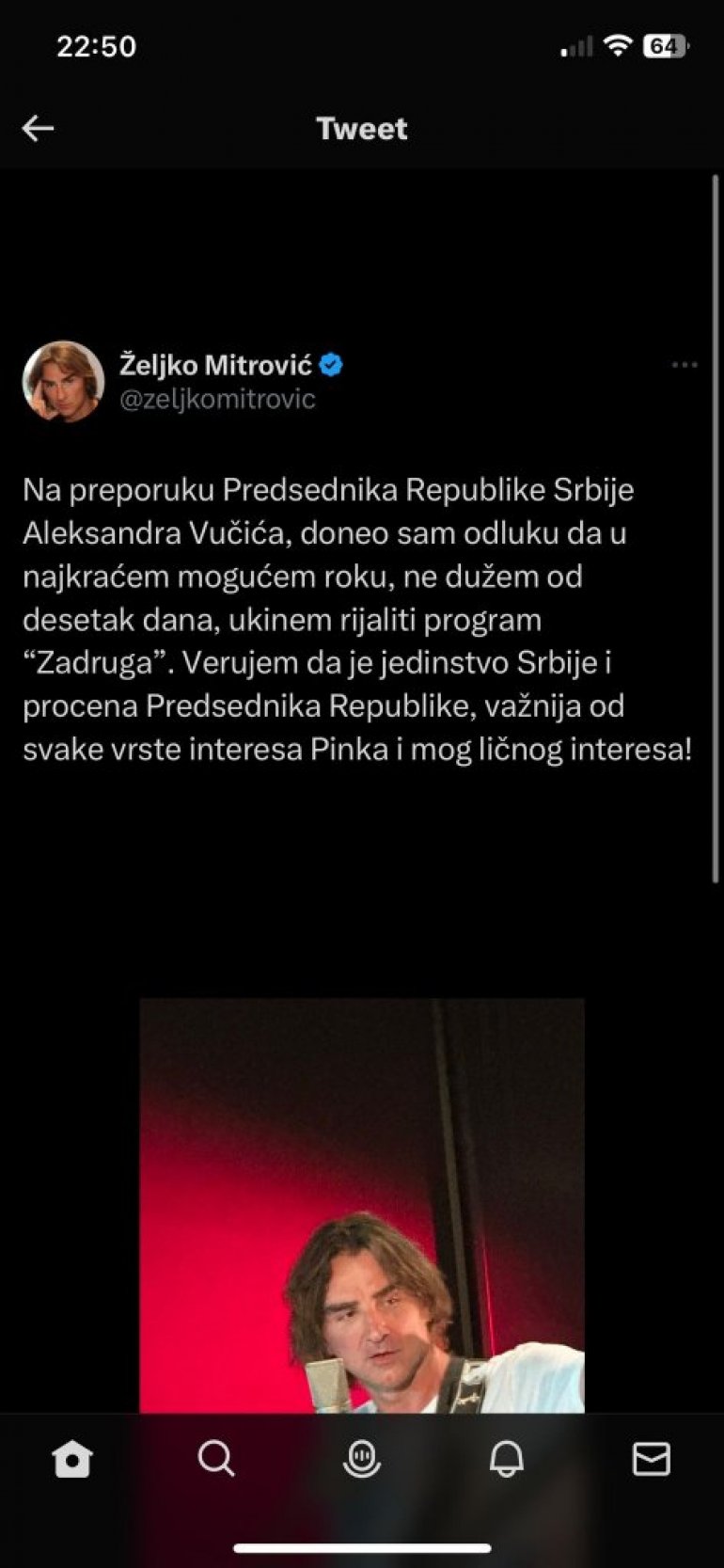Switch to the Home tab
This screenshot has width=724, height=1568.
[x=72, y=1459]
